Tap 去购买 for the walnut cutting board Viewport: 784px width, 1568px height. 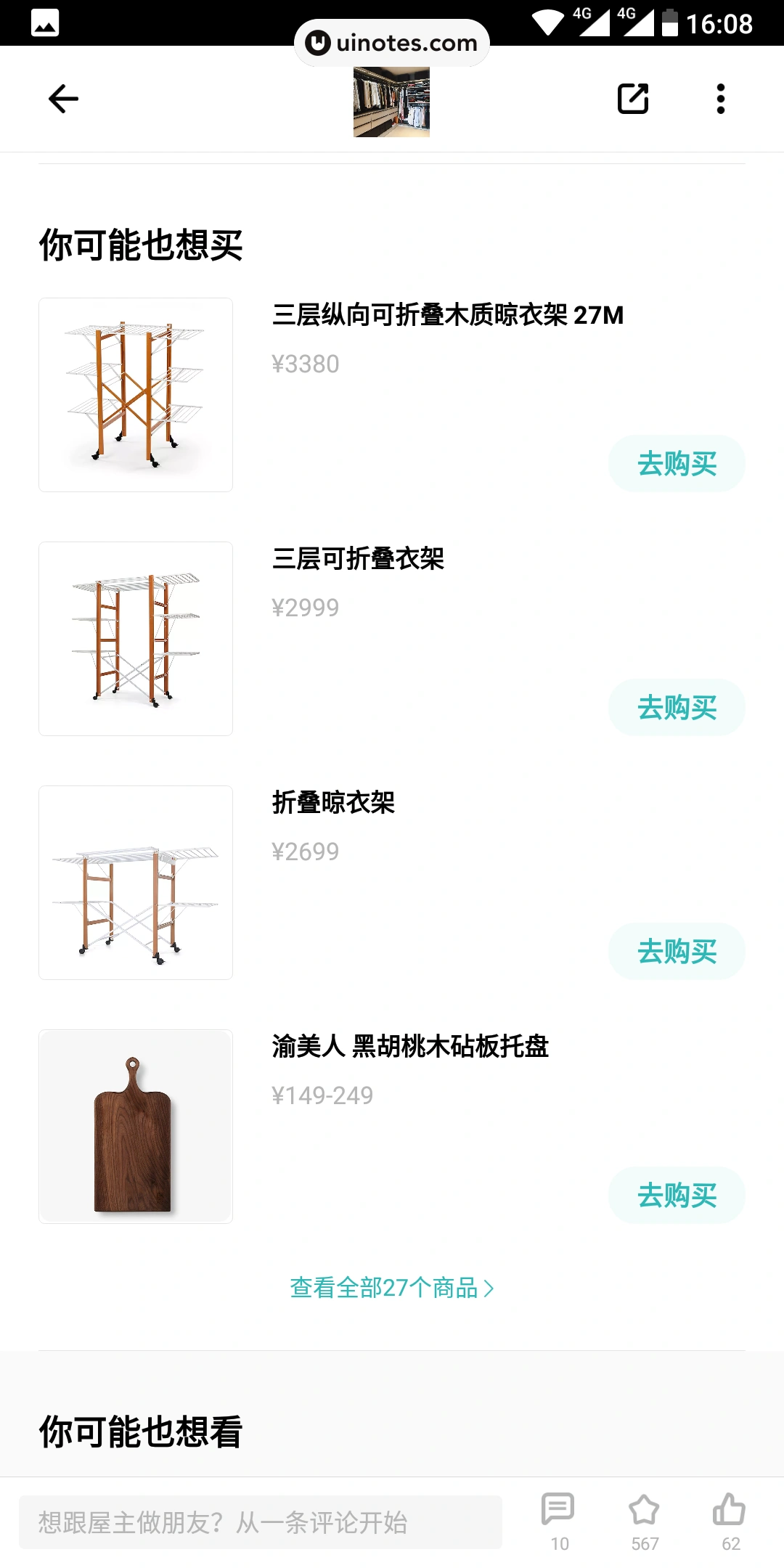tap(676, 1194)
